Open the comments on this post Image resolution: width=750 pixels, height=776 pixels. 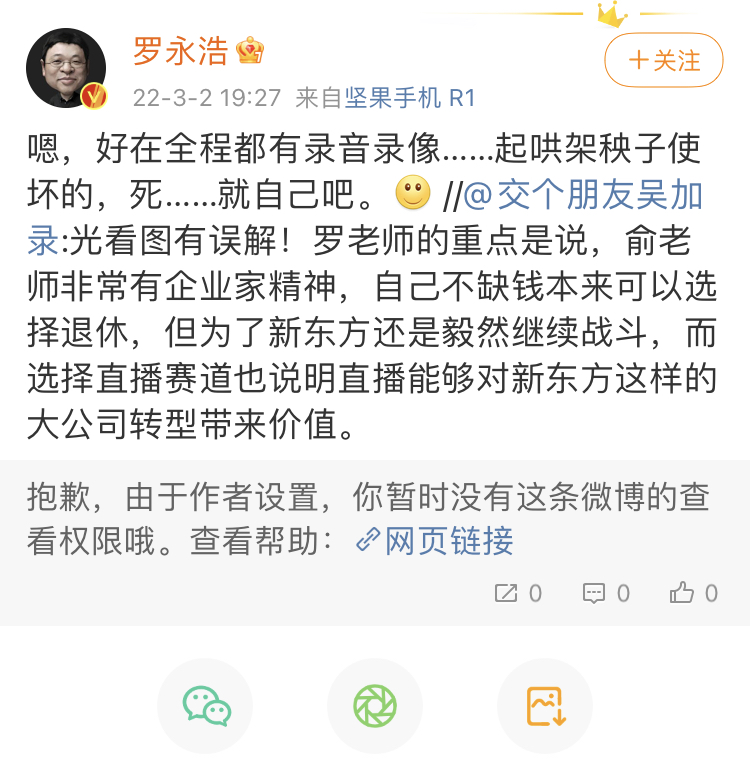tap(606, 593)
